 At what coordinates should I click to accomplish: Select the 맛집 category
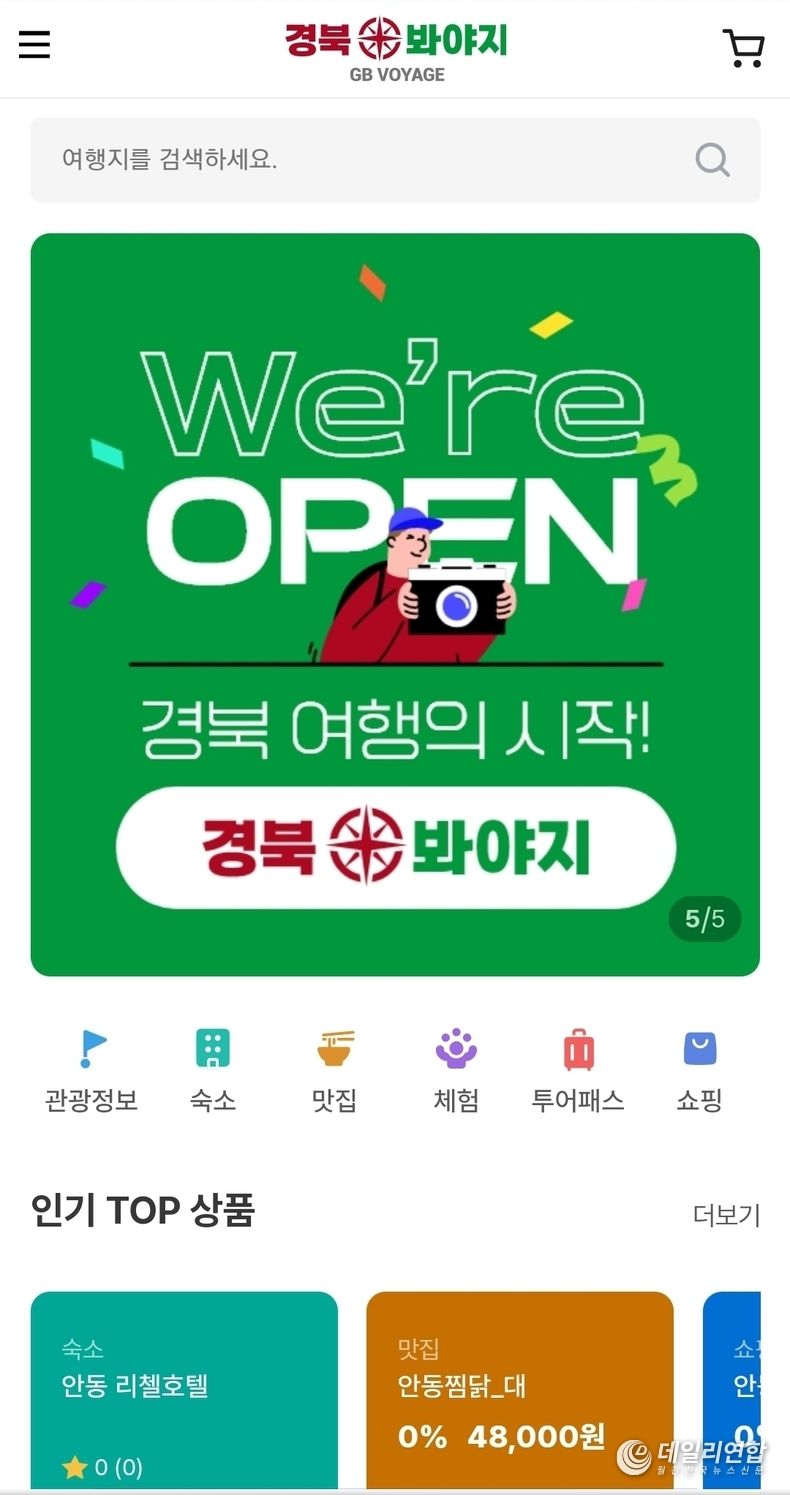(x=334, y=1071)
